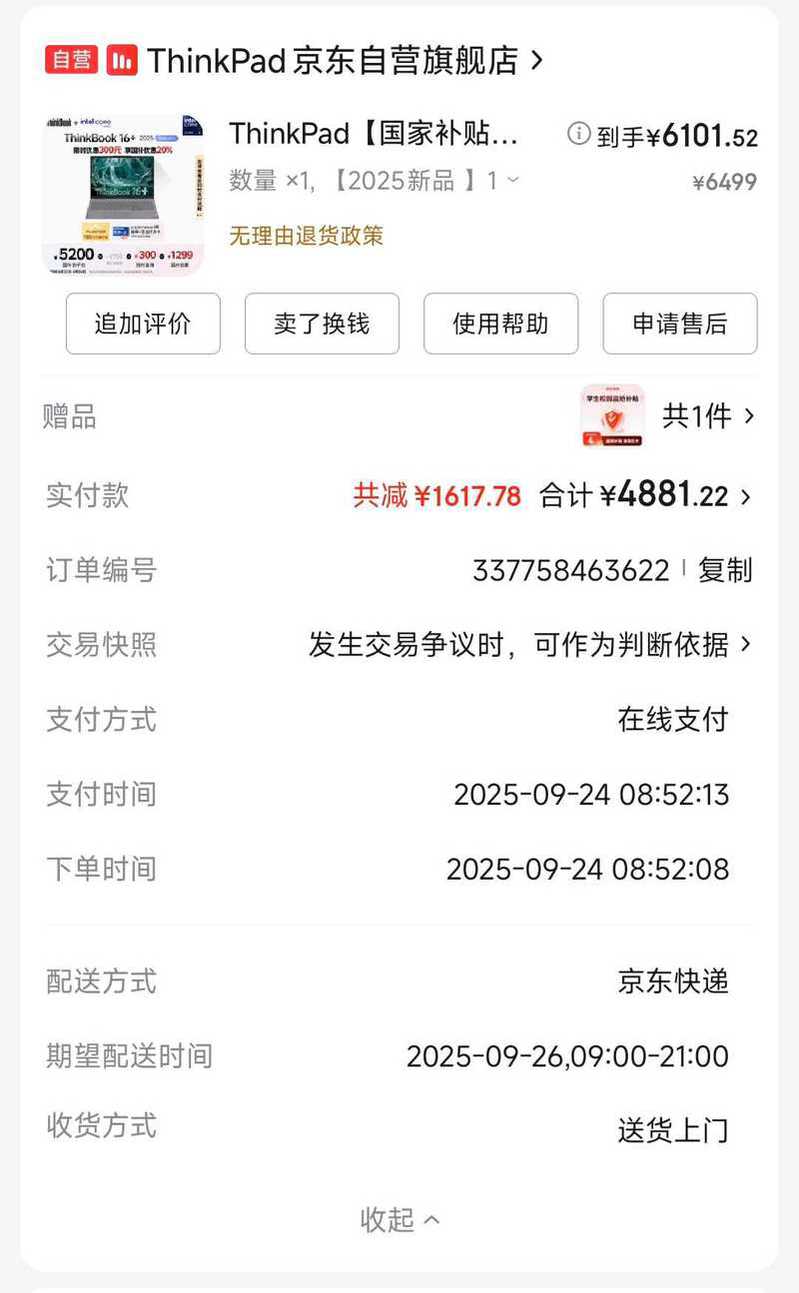Open the ThinkPad product thumbnail

123,194
